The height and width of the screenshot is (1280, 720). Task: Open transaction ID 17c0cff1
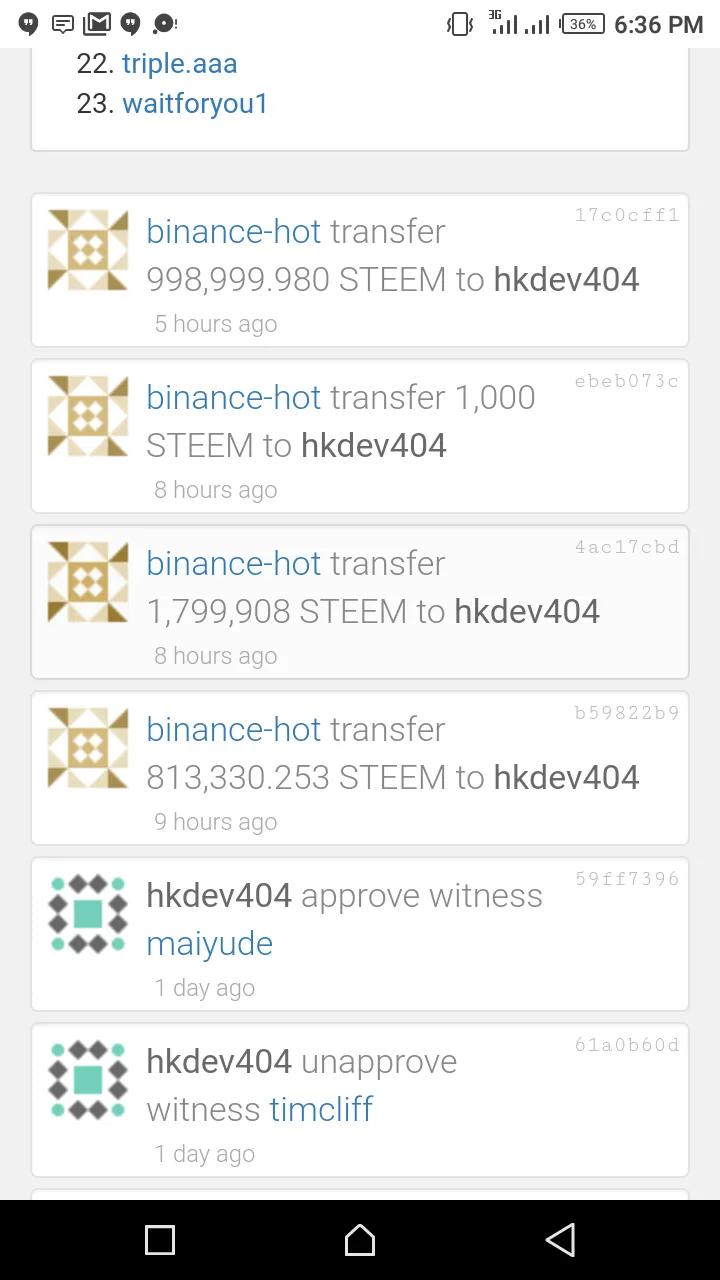point(627,215)
